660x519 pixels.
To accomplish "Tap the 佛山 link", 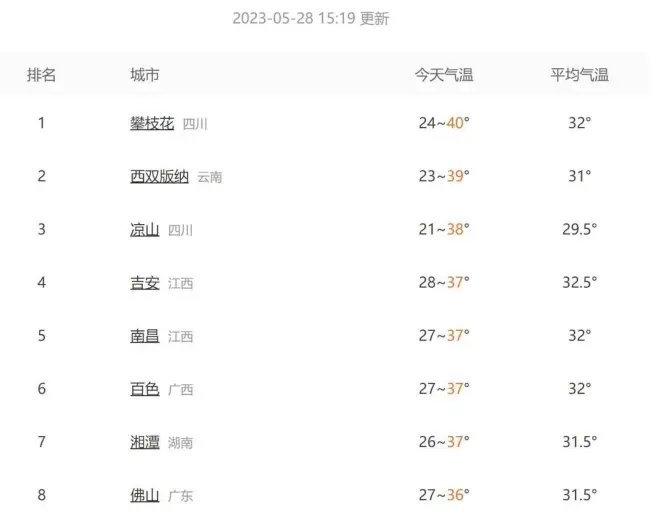I will click(144, 494).
